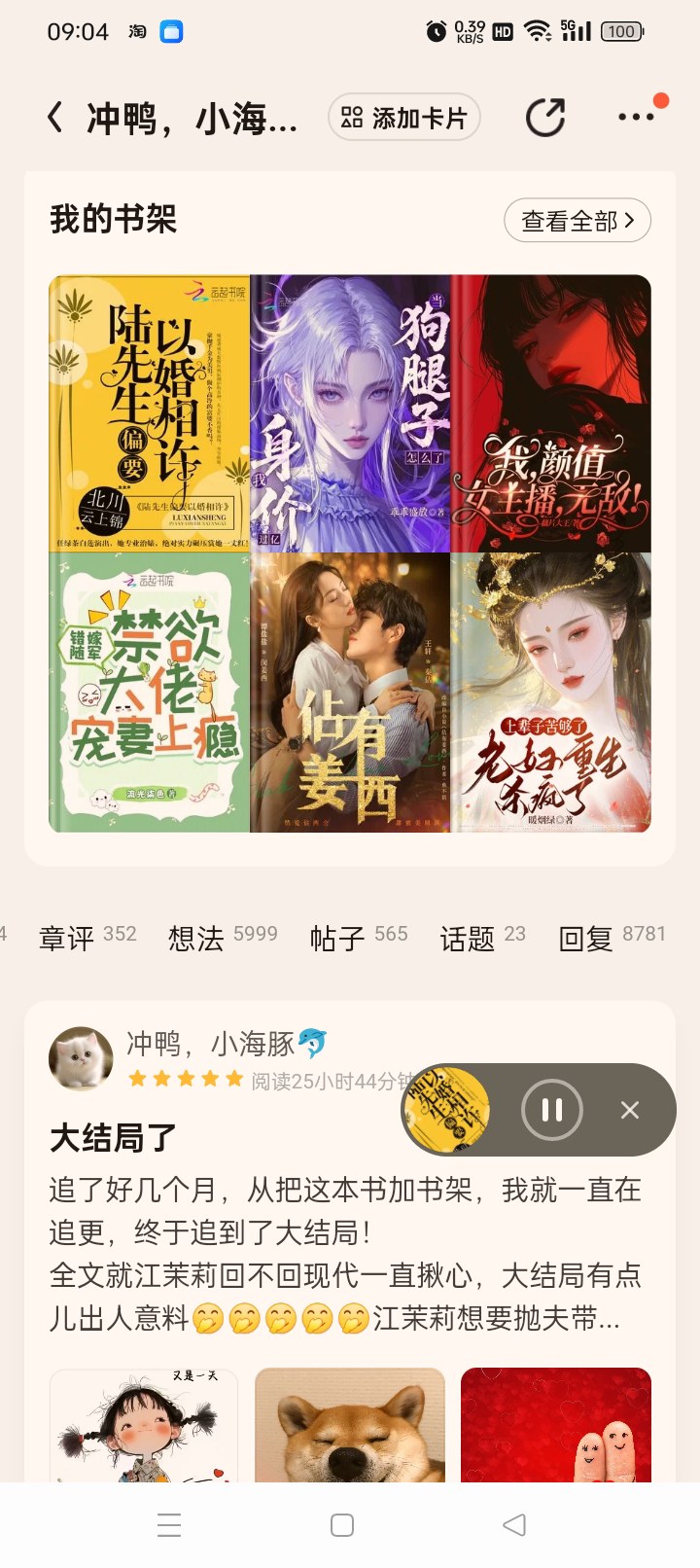Open the review titled 大结局了

[x=113, y=1137]
